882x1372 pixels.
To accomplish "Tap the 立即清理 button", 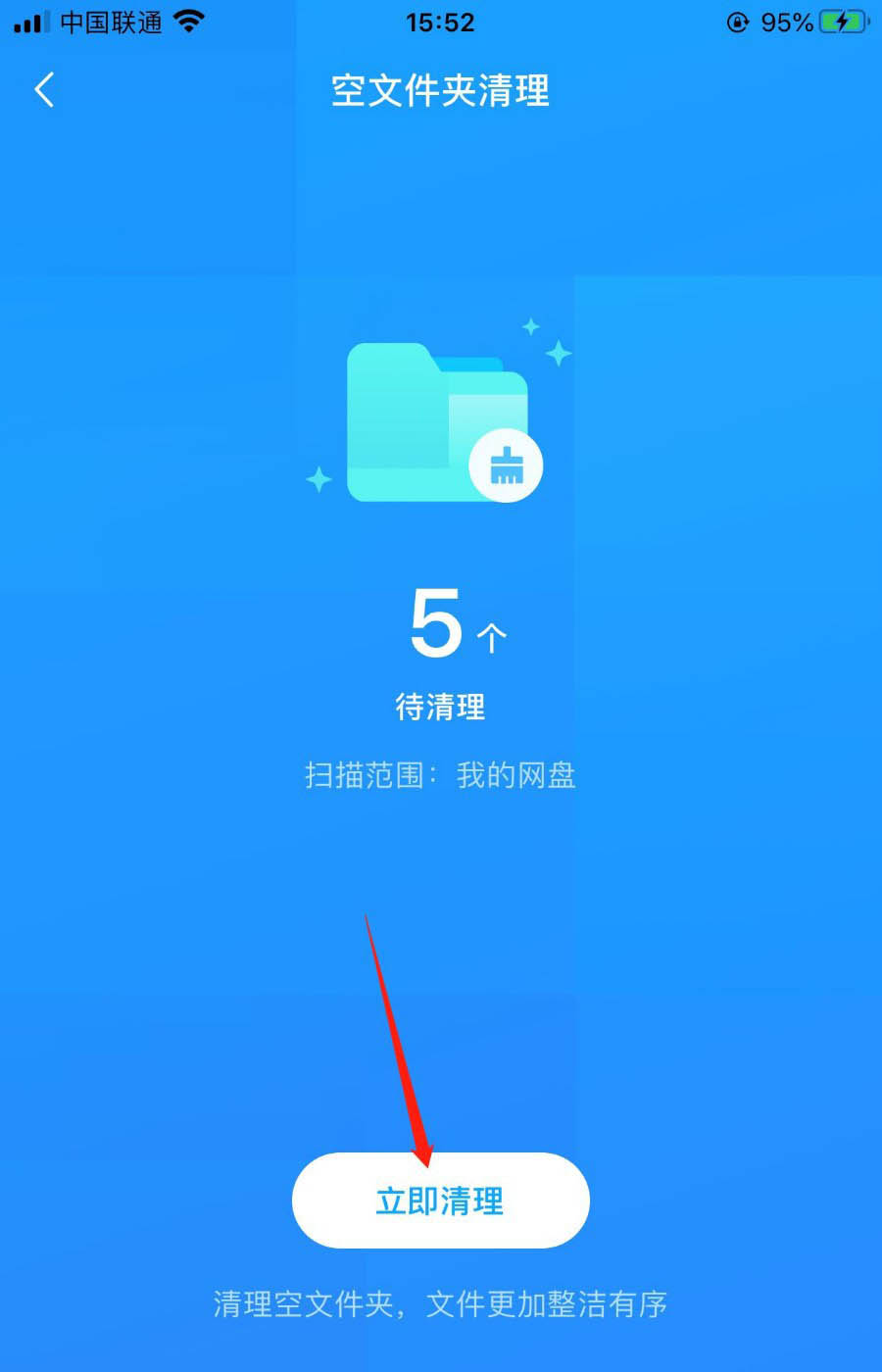I will pyautogui.click(x=440, y=1200).
